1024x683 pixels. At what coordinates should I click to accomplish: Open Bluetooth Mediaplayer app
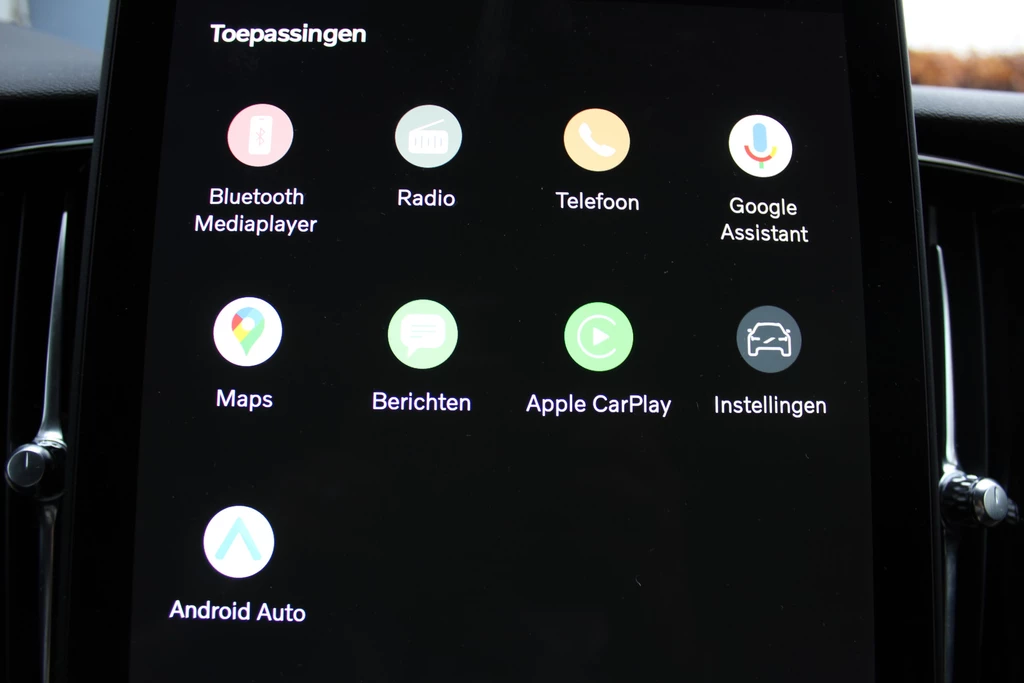pyautogui.click(x=260, y=135)
